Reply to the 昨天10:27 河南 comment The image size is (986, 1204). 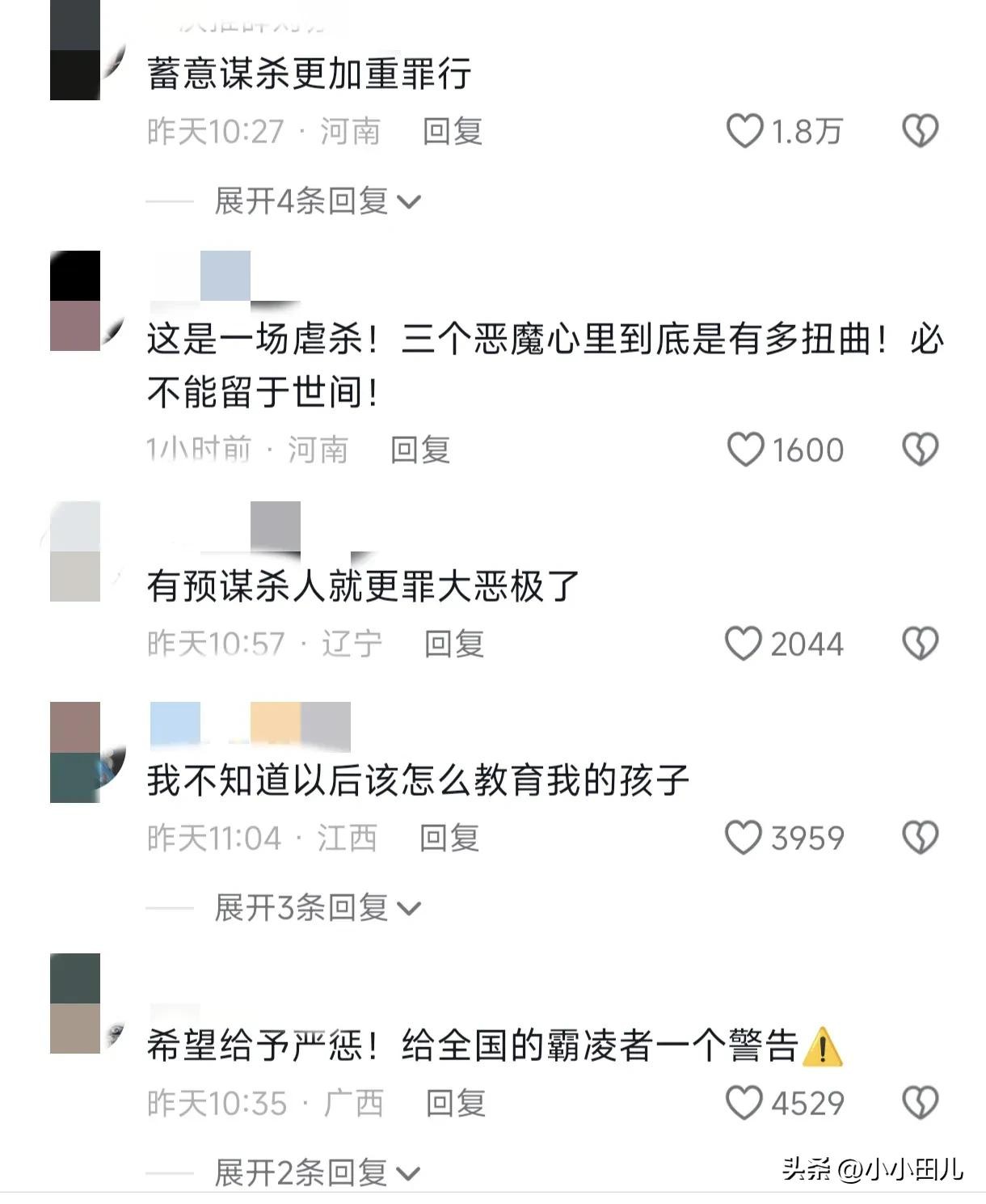(x=452, y=131)
